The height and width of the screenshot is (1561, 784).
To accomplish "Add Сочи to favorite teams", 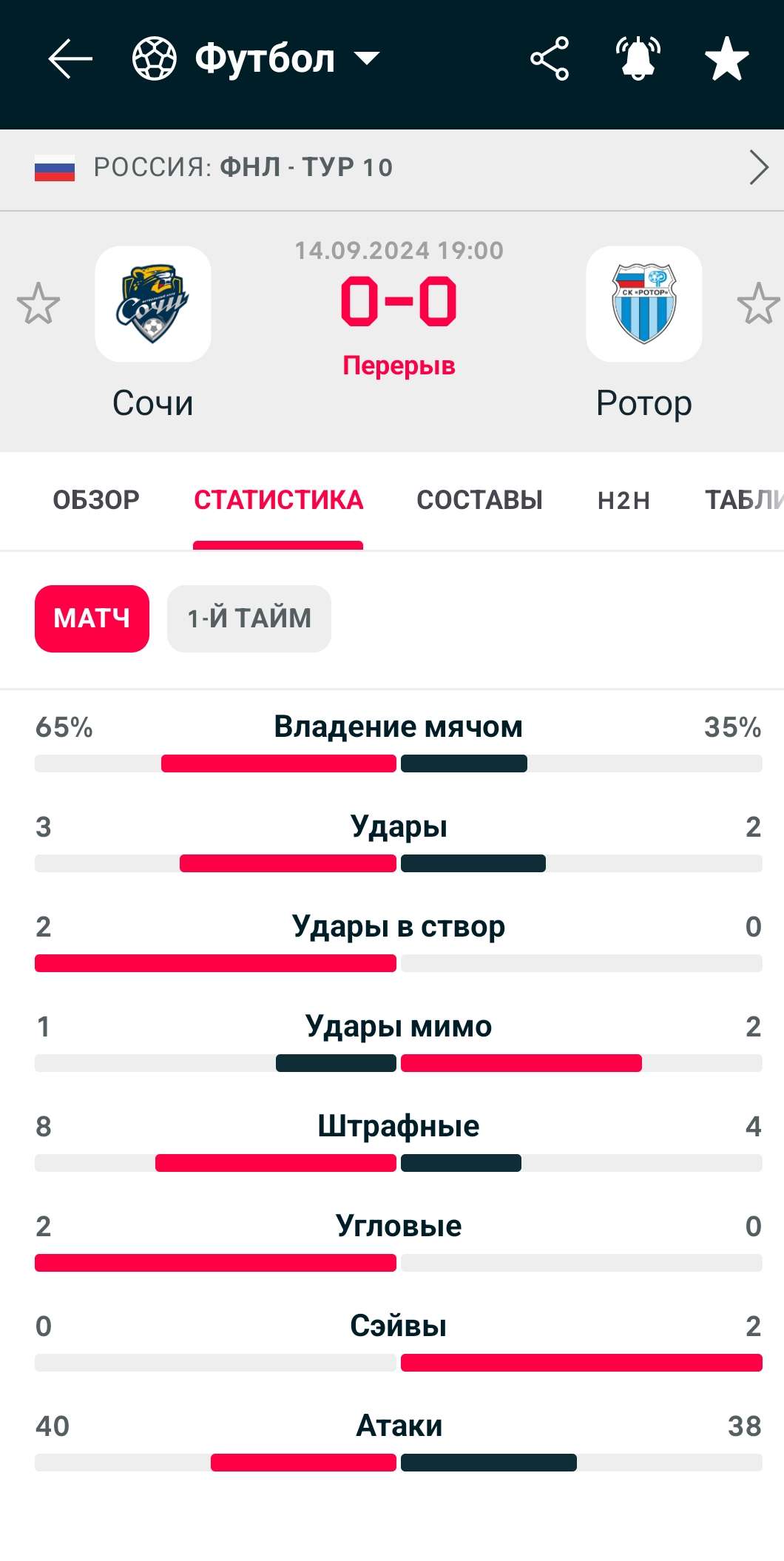I will tap(38, 303).
